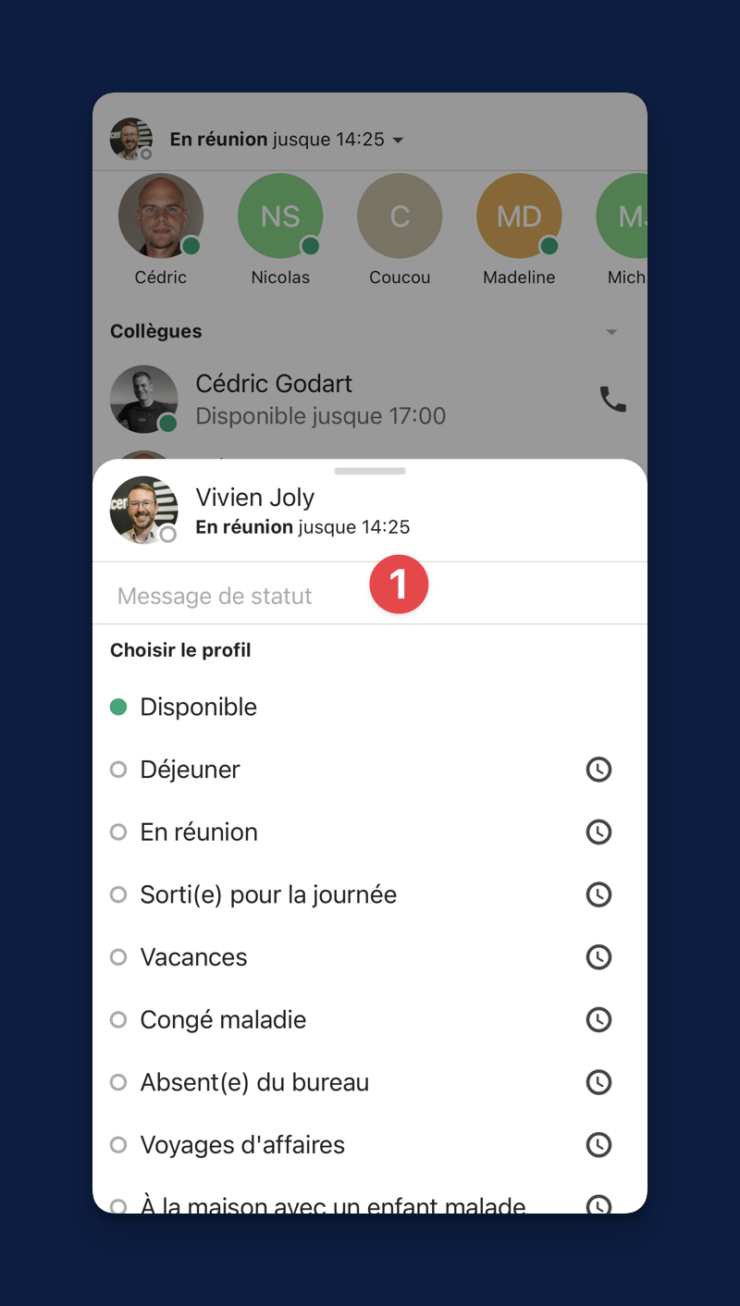Screen dimensions: 740x1306
Task: Open the clock timer next to Vacances
Action: pos(598,957)
